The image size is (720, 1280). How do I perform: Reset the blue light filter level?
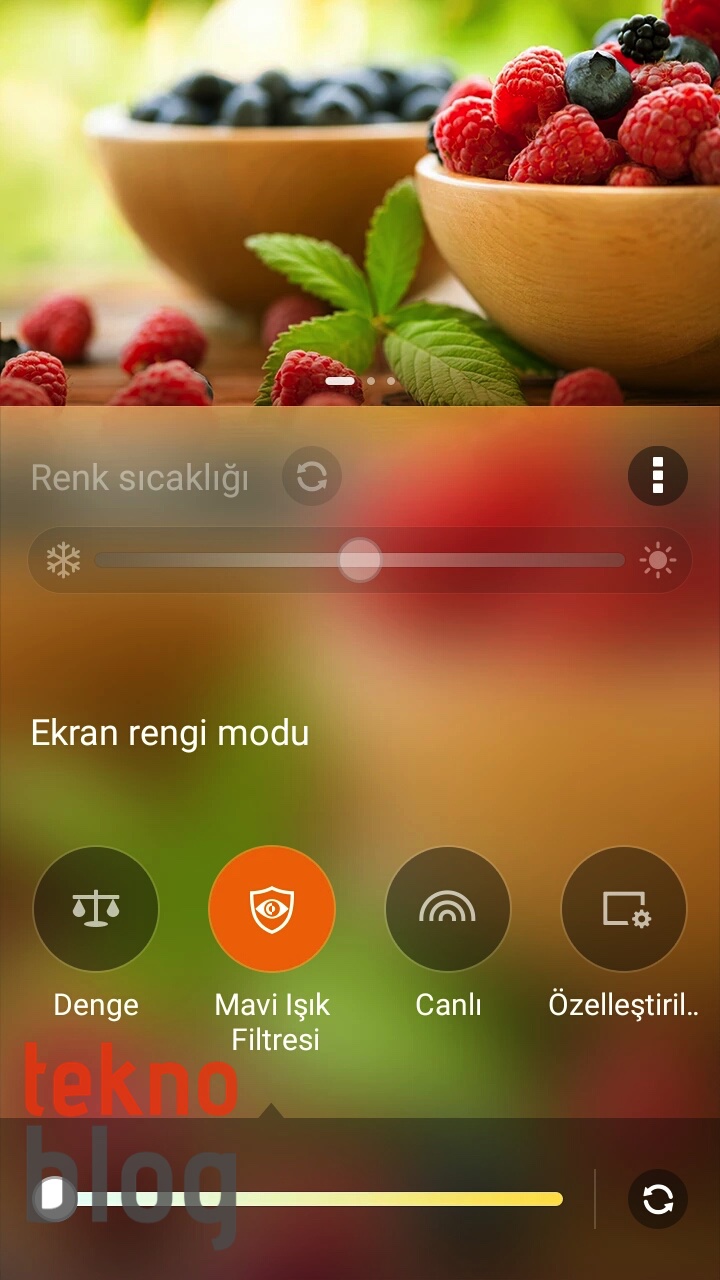pos(657,1198)
